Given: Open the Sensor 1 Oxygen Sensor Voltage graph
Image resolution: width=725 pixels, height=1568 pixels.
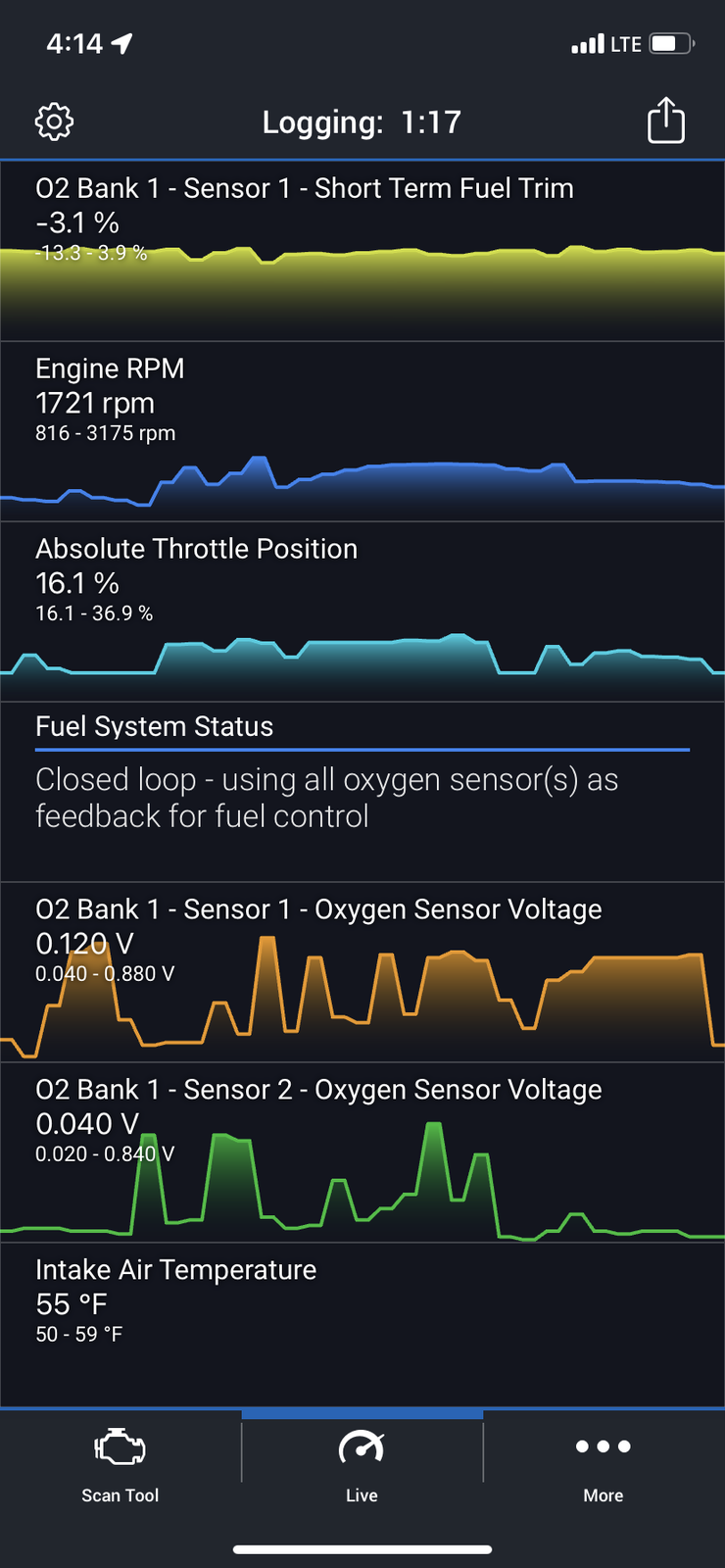Looking at the screenshot, I should pyautogui.click(x=362, y=972).
